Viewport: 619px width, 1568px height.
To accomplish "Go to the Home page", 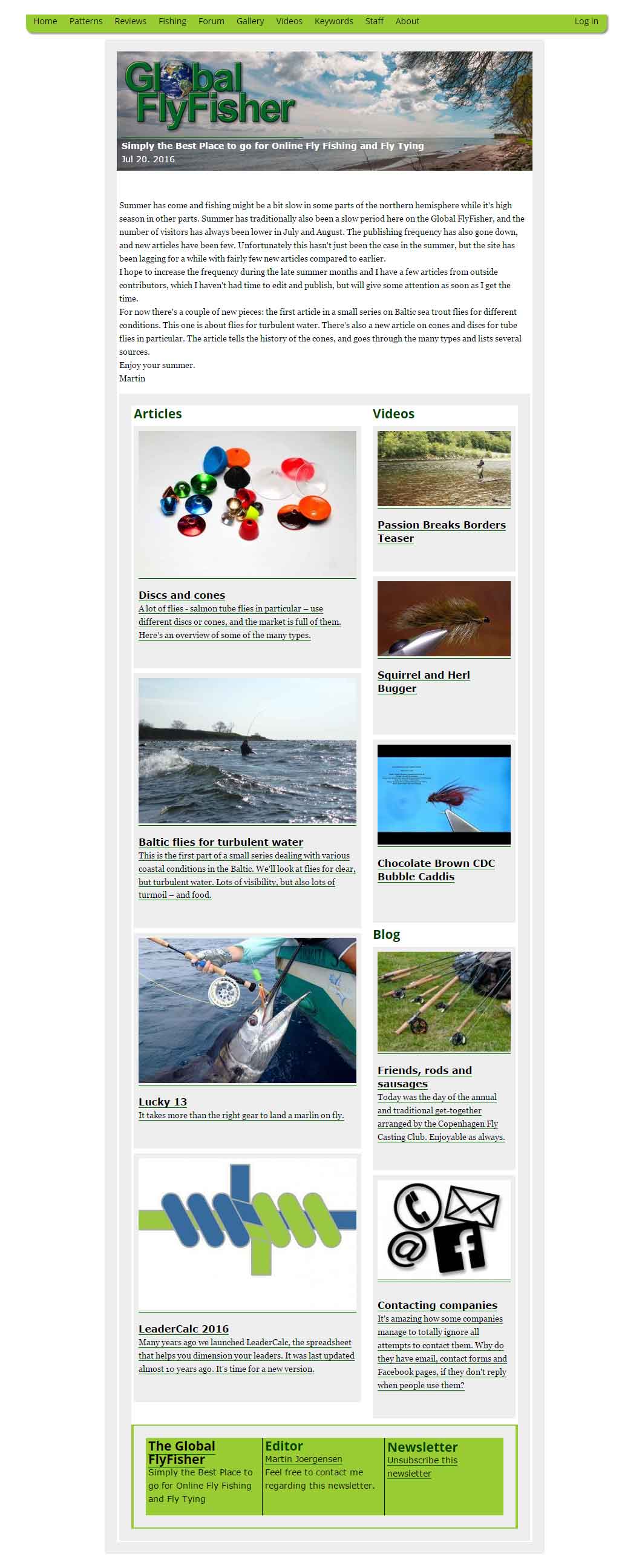I will (x=45, y=21).
